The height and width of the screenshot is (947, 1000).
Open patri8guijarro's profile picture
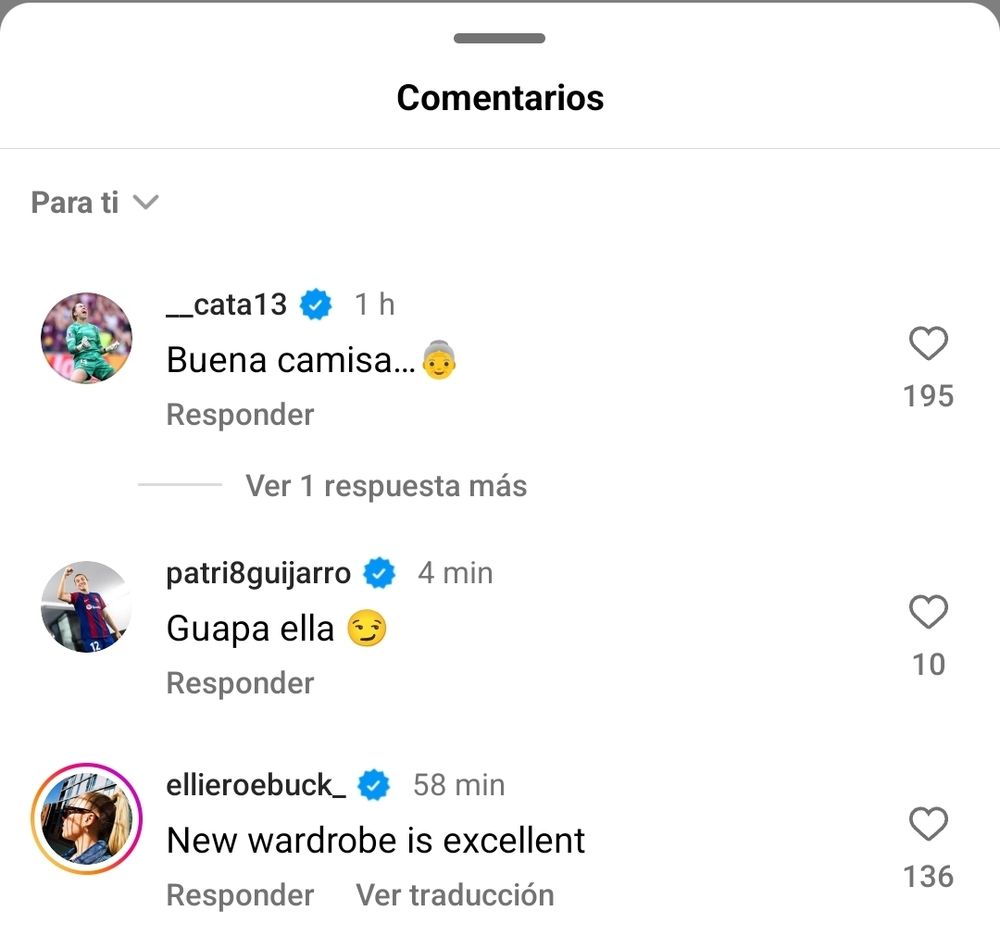[86, 607]
